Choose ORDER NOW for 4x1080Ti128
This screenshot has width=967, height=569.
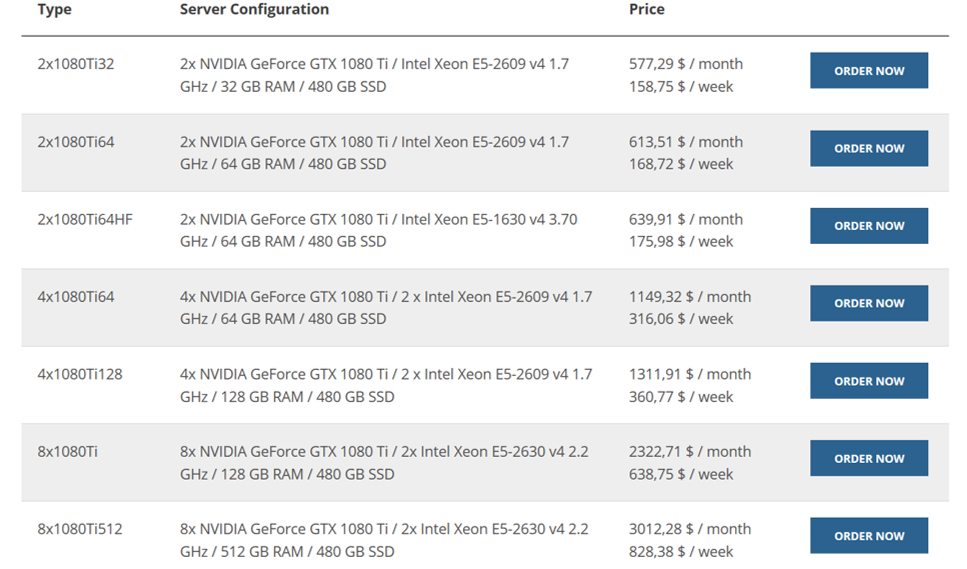(x=868, y=381)
